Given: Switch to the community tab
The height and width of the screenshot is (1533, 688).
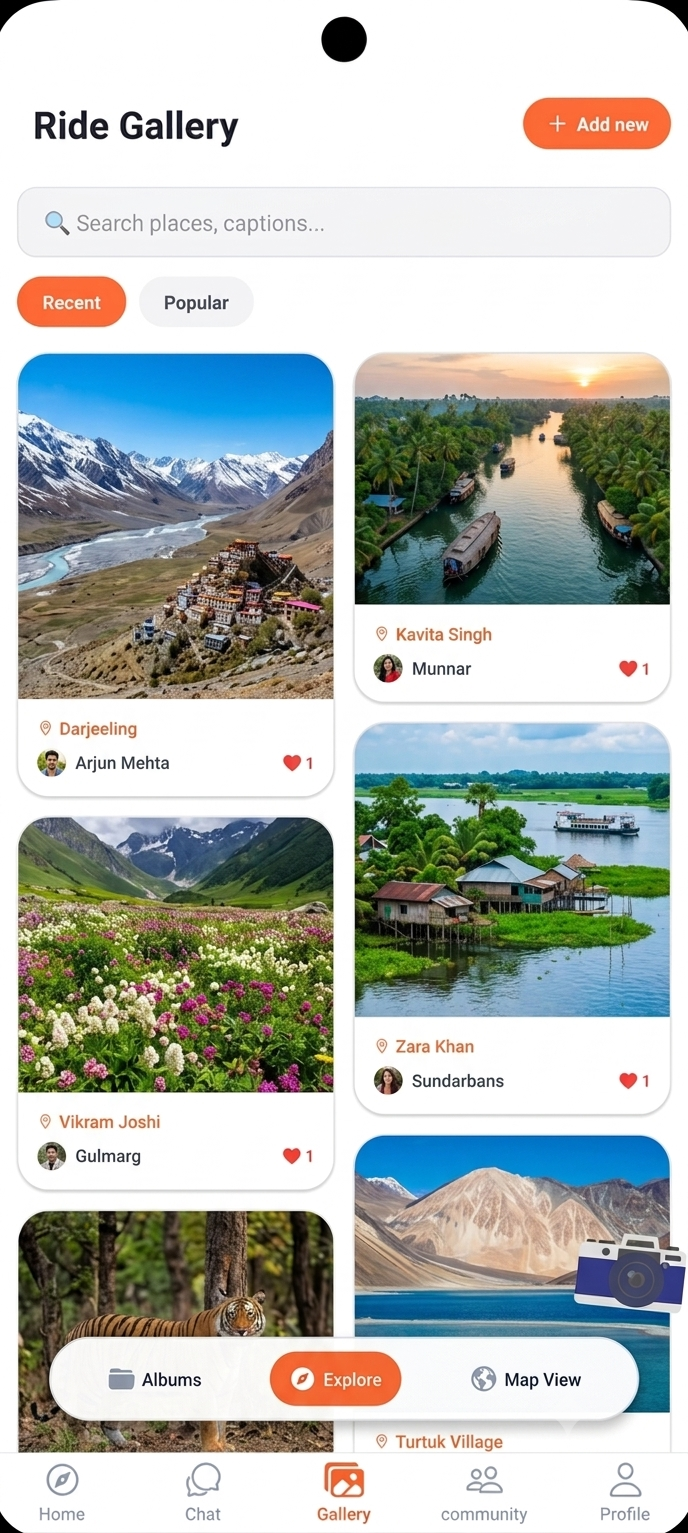Looking at the screenshot, I should click(484, 1492).
